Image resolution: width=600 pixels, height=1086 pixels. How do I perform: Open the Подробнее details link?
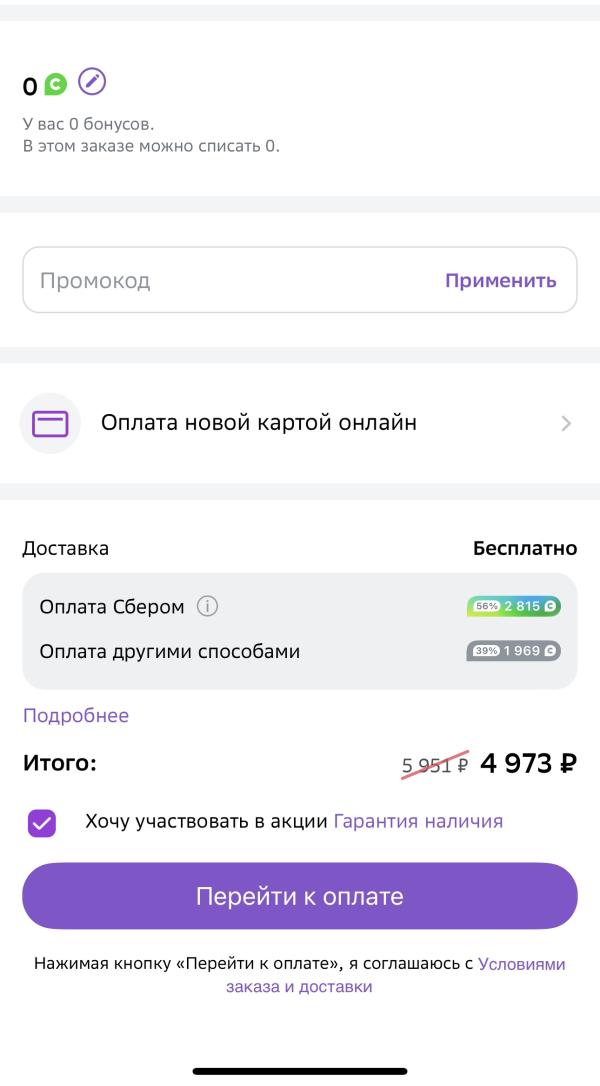(x=76, y=716)
